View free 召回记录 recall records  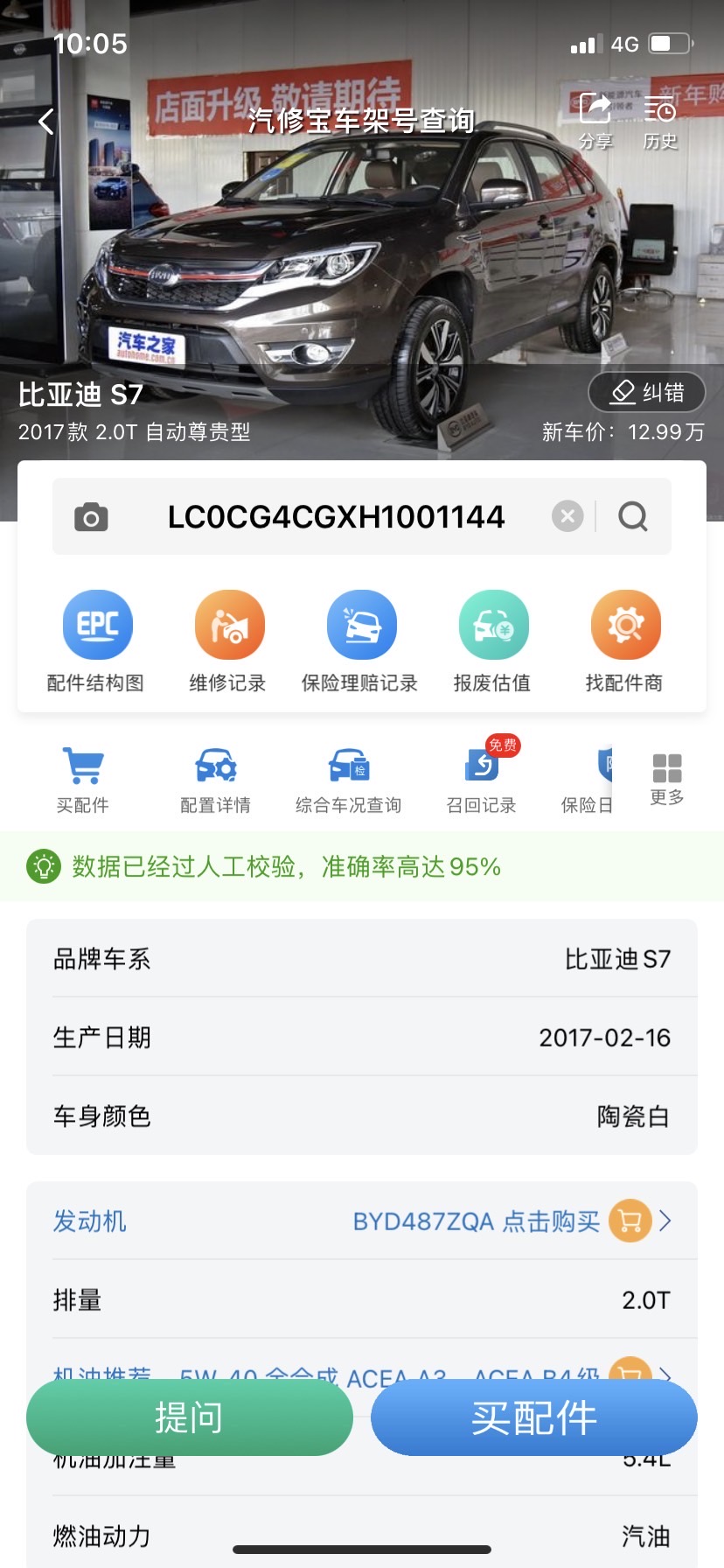pos(481,779)
